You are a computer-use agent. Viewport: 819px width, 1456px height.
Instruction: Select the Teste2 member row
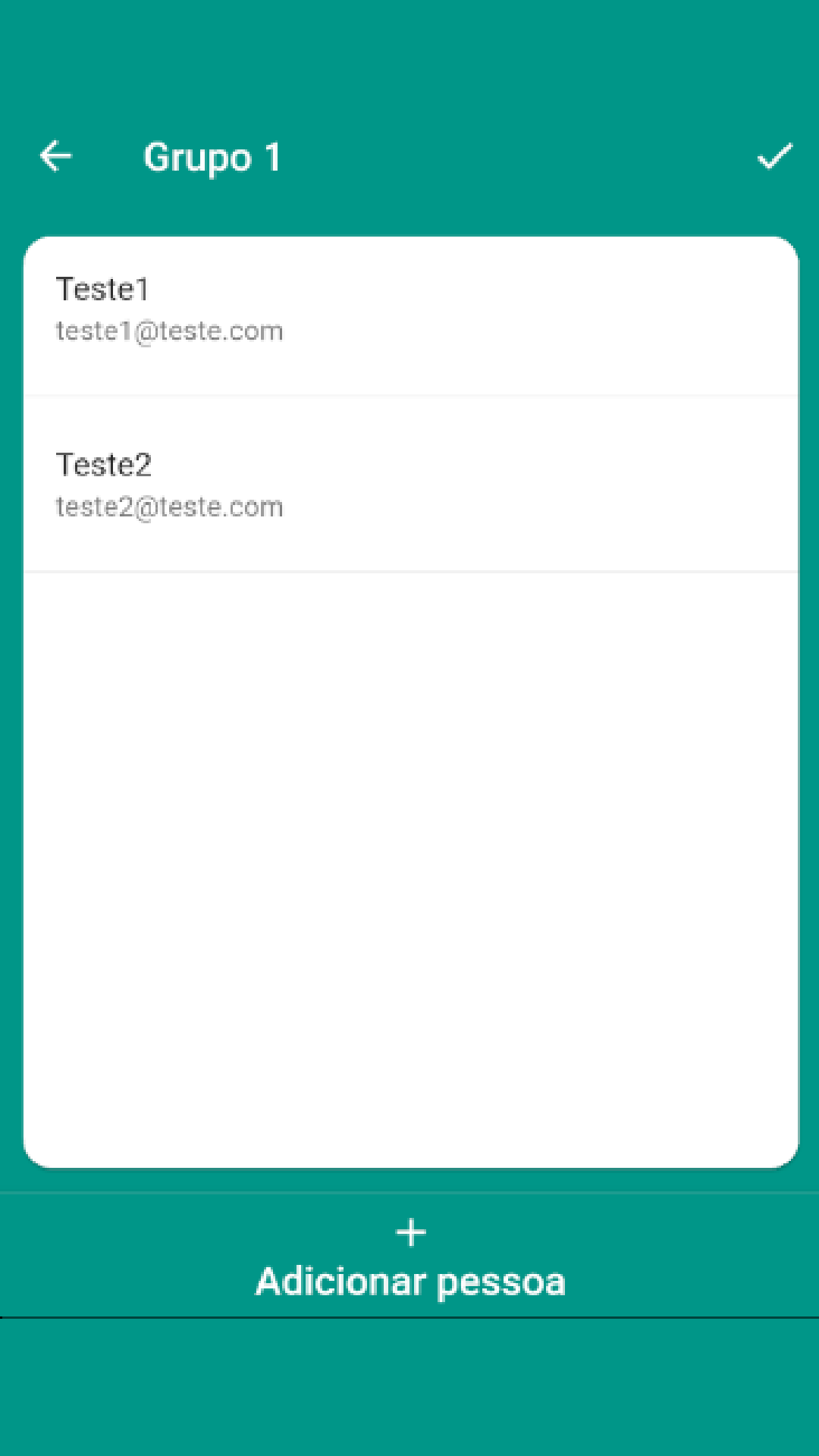(x=410, y=484)
